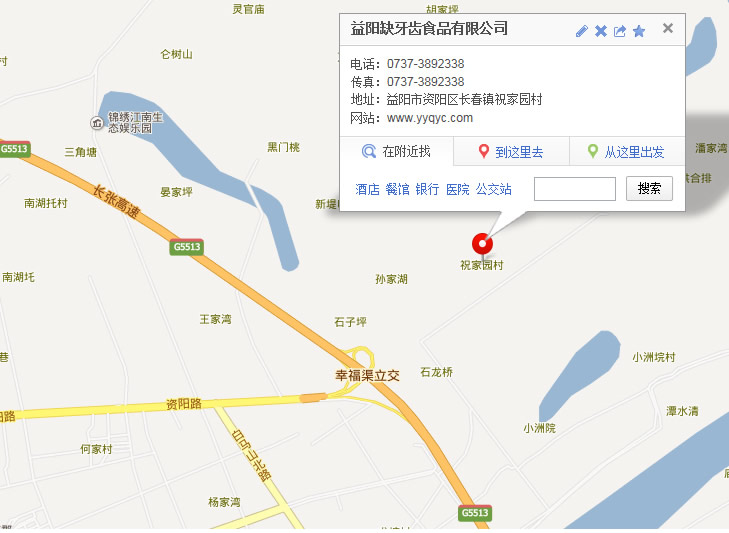Close the info popup with the gray X
729x533 pixels.
point(668,29)
